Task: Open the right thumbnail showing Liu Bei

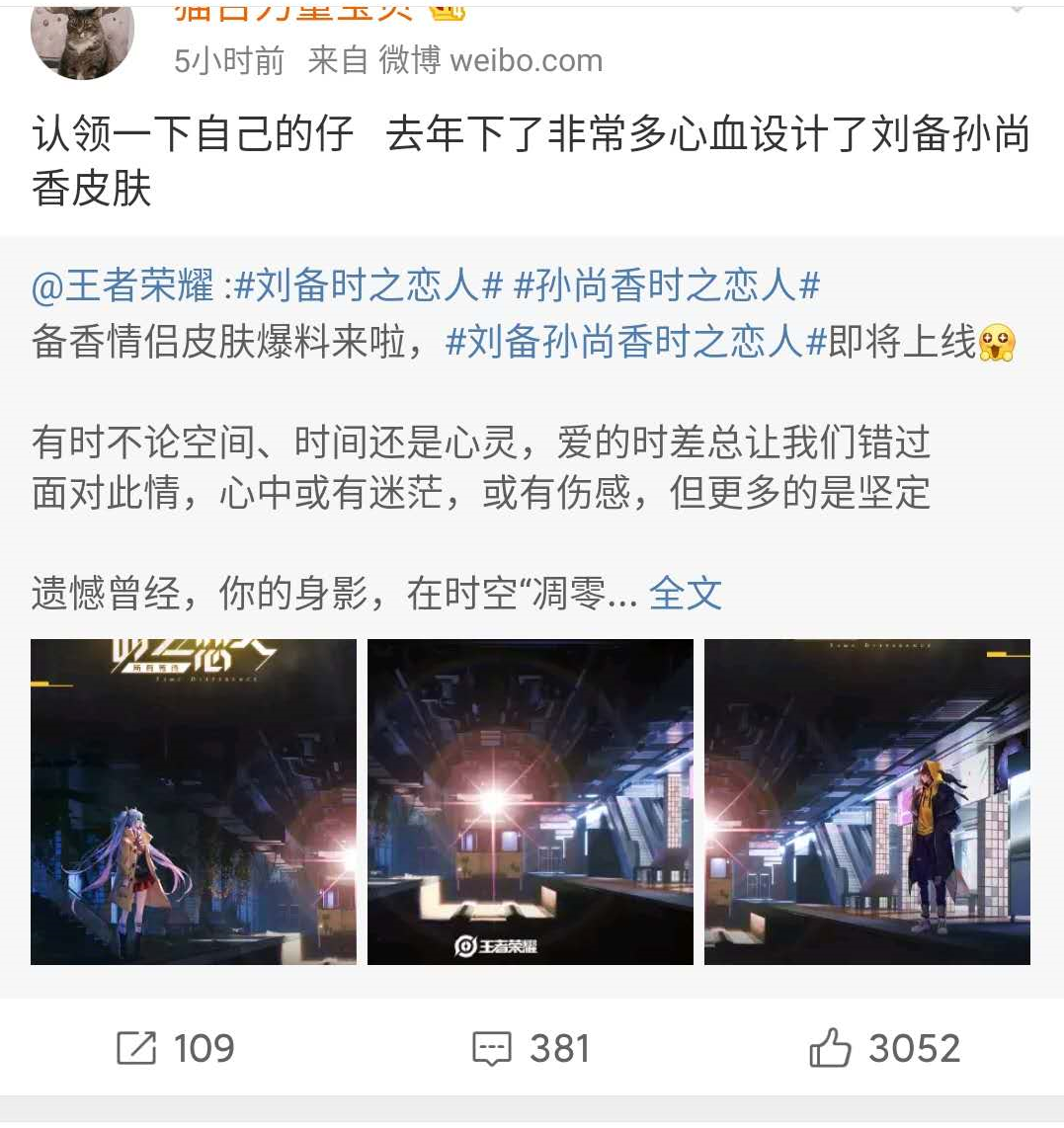Action: click(x=867, y=801)
